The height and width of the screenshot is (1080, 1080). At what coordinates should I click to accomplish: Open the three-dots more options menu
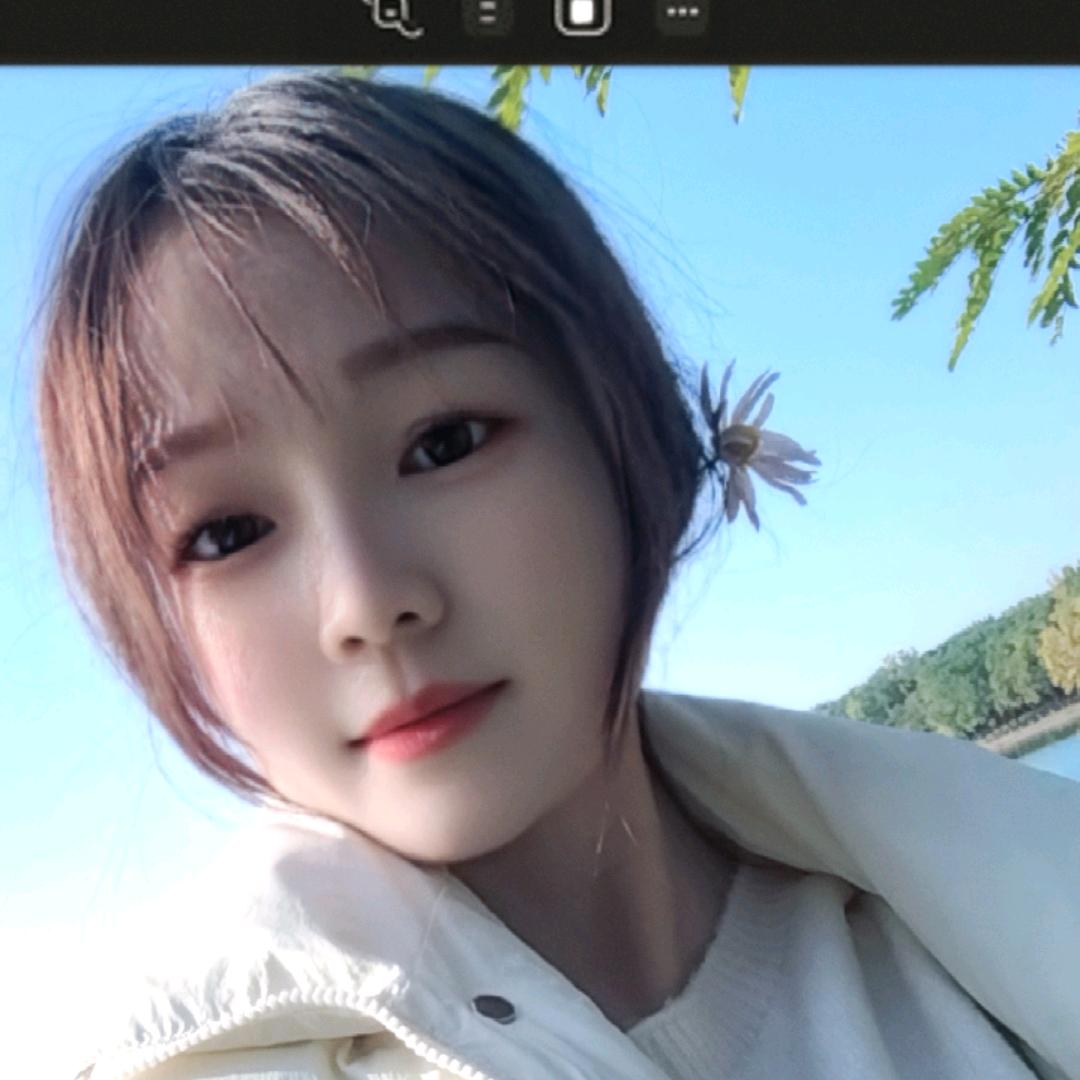tap(682, 14)
